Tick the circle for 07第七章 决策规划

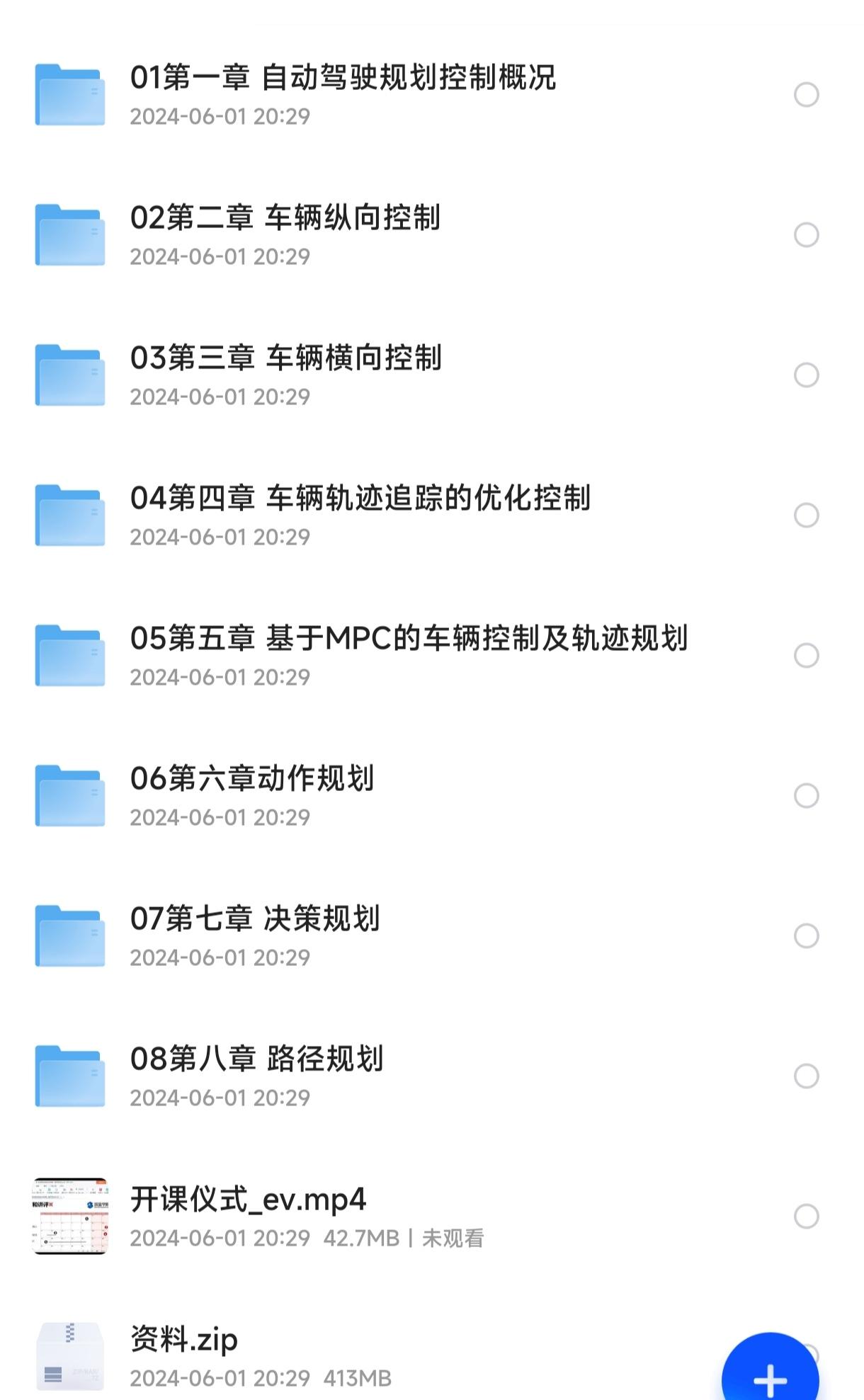(806, 936)
